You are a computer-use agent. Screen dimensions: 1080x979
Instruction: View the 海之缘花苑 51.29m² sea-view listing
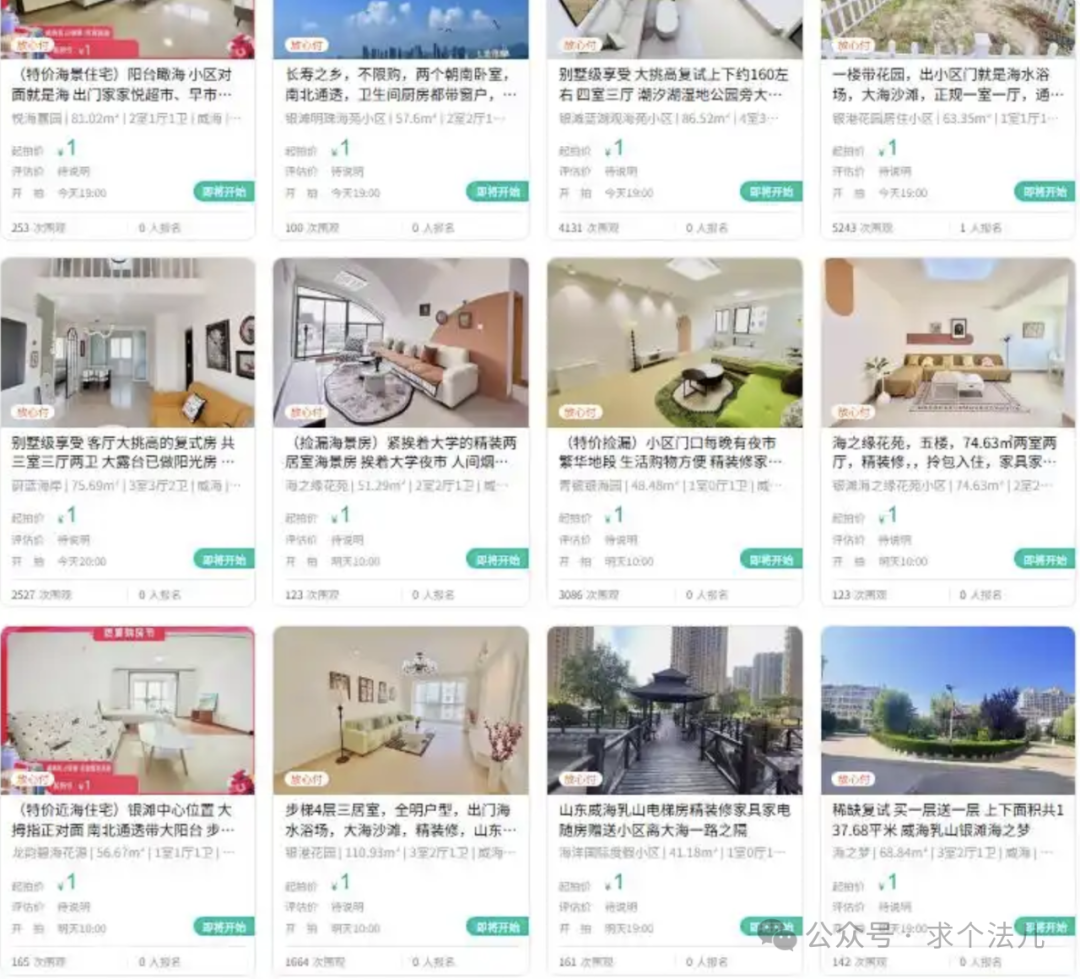coord(400,452)
